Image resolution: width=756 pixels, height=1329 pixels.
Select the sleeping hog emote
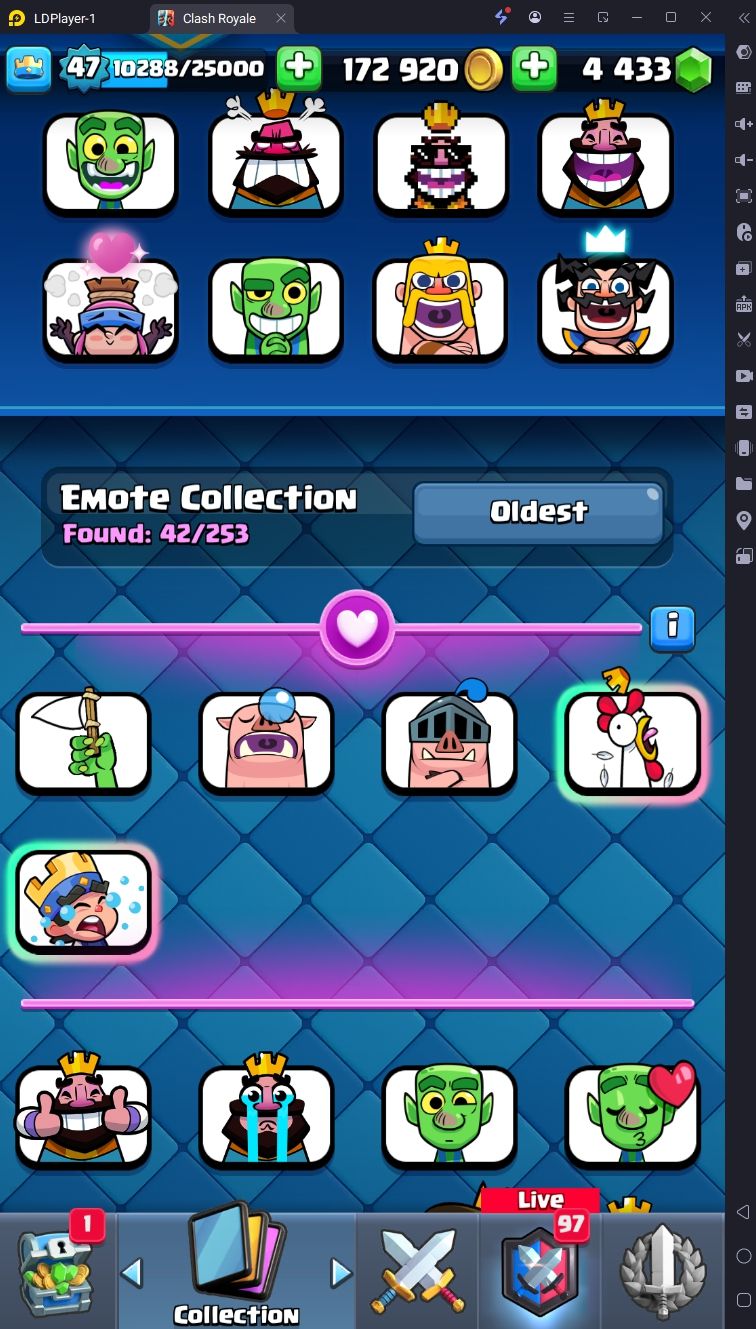click(266, 742)
